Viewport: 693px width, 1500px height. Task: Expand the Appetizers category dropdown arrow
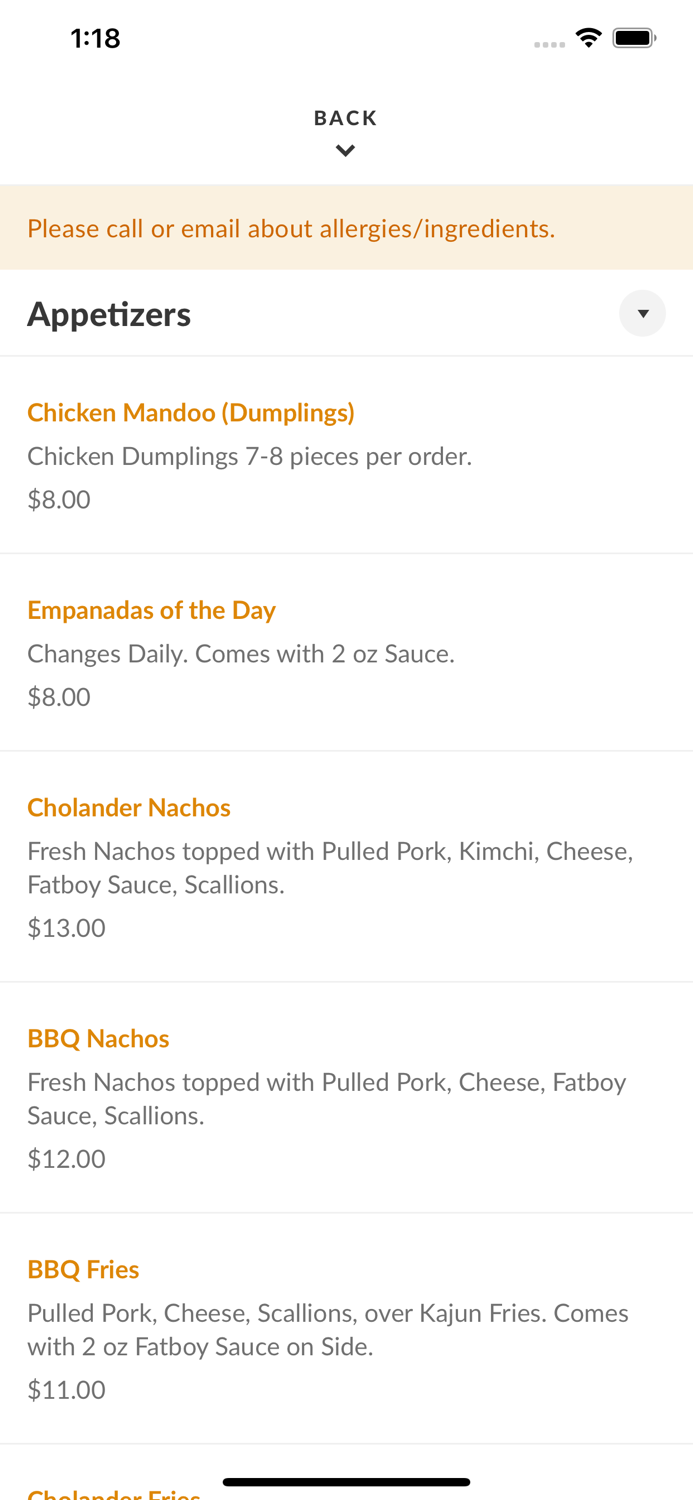[x=642, y=314]
